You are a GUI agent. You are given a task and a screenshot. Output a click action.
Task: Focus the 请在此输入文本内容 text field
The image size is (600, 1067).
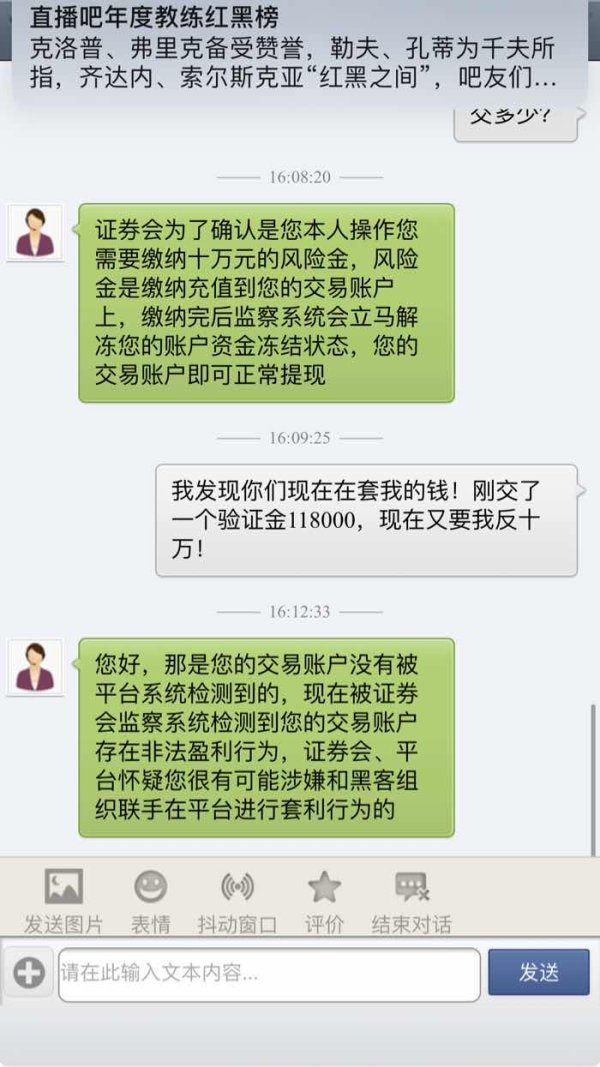click(x=269, y=974)
